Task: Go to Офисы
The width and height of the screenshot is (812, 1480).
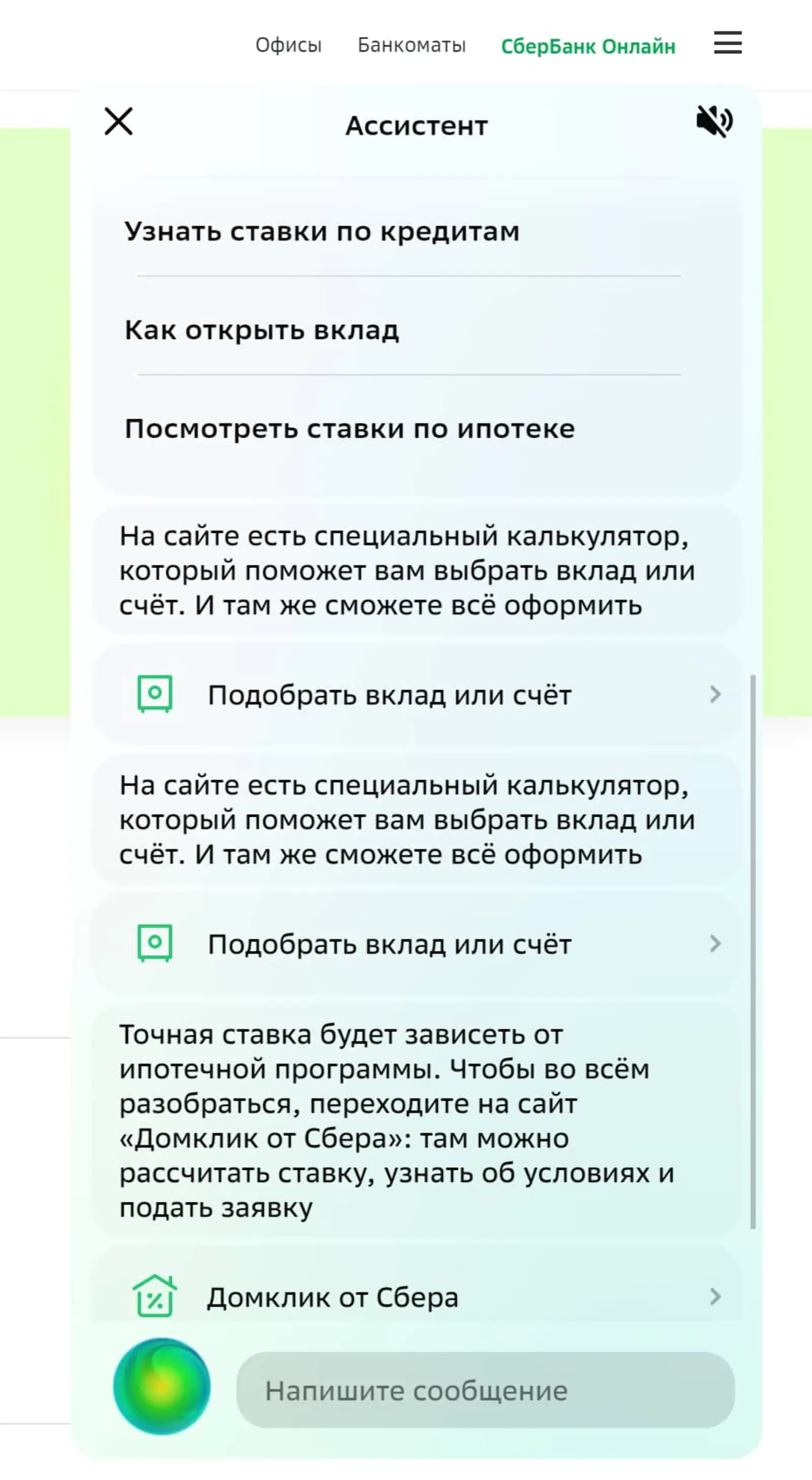Action: (x=288, y=45)
